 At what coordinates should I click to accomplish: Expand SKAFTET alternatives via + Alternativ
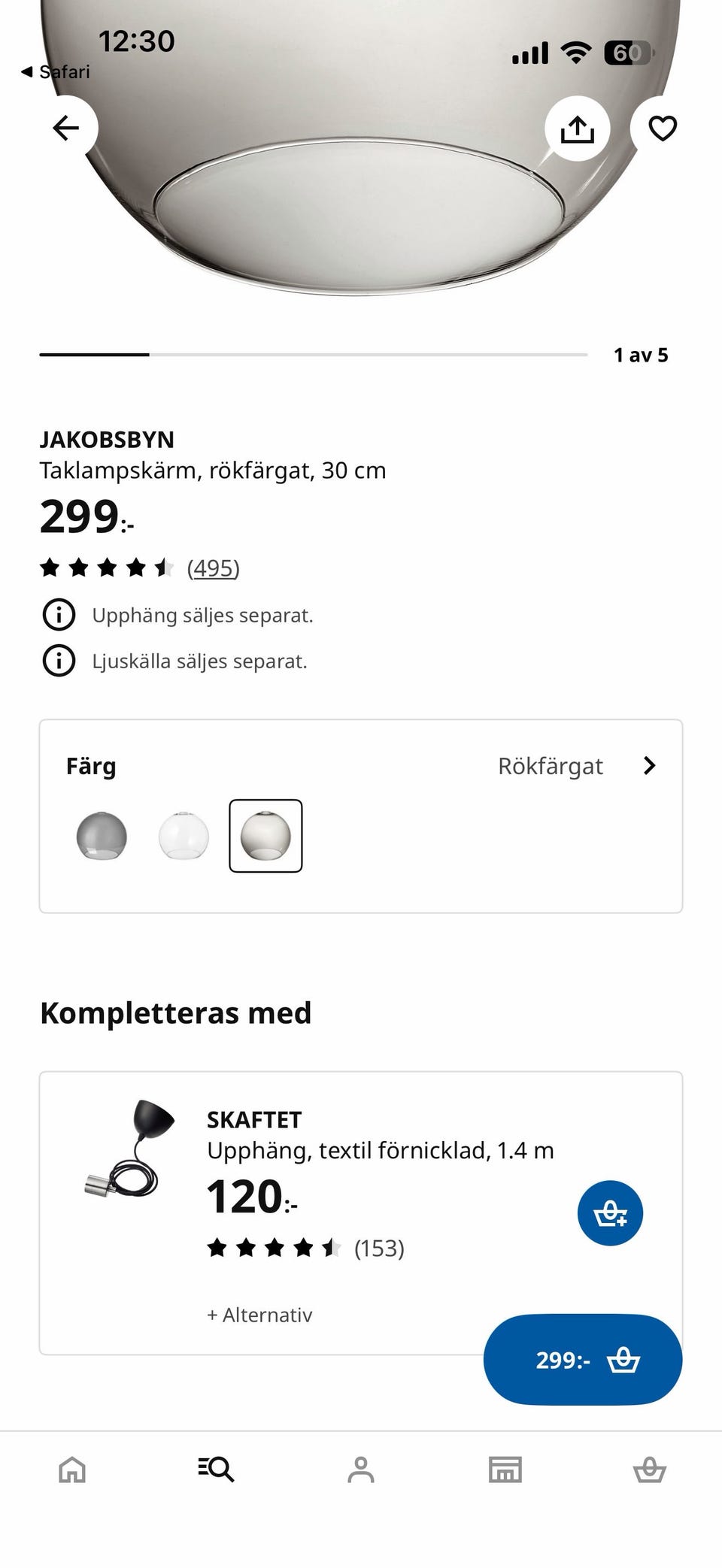coord(259,1315)
